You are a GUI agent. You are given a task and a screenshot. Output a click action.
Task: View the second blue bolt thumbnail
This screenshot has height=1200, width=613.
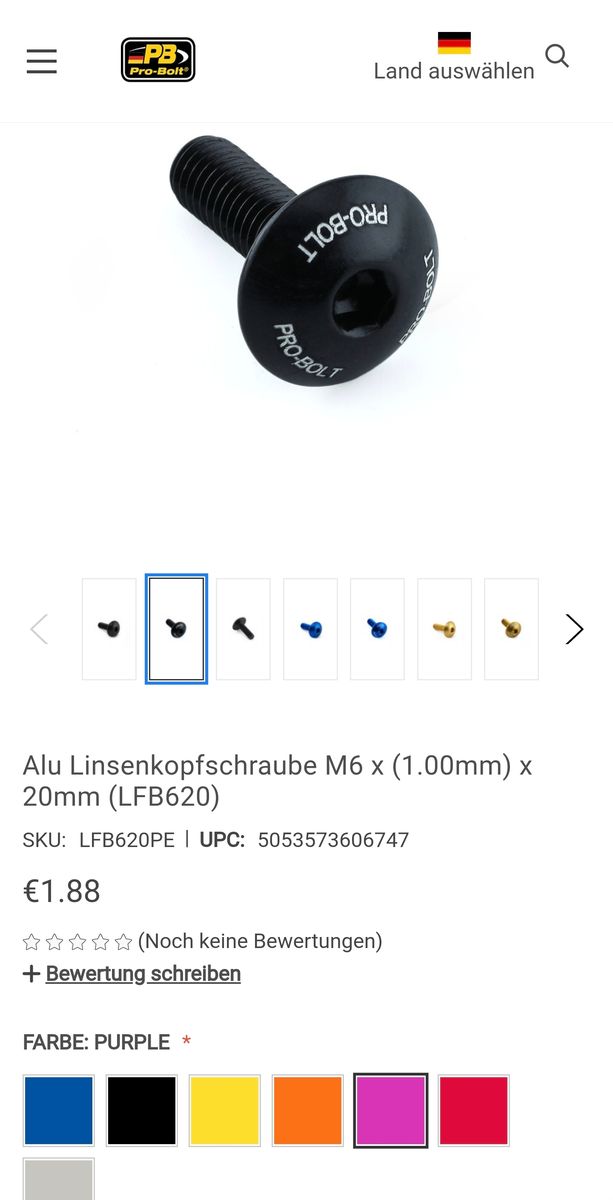pyautogui.click(x=377, y=629)
